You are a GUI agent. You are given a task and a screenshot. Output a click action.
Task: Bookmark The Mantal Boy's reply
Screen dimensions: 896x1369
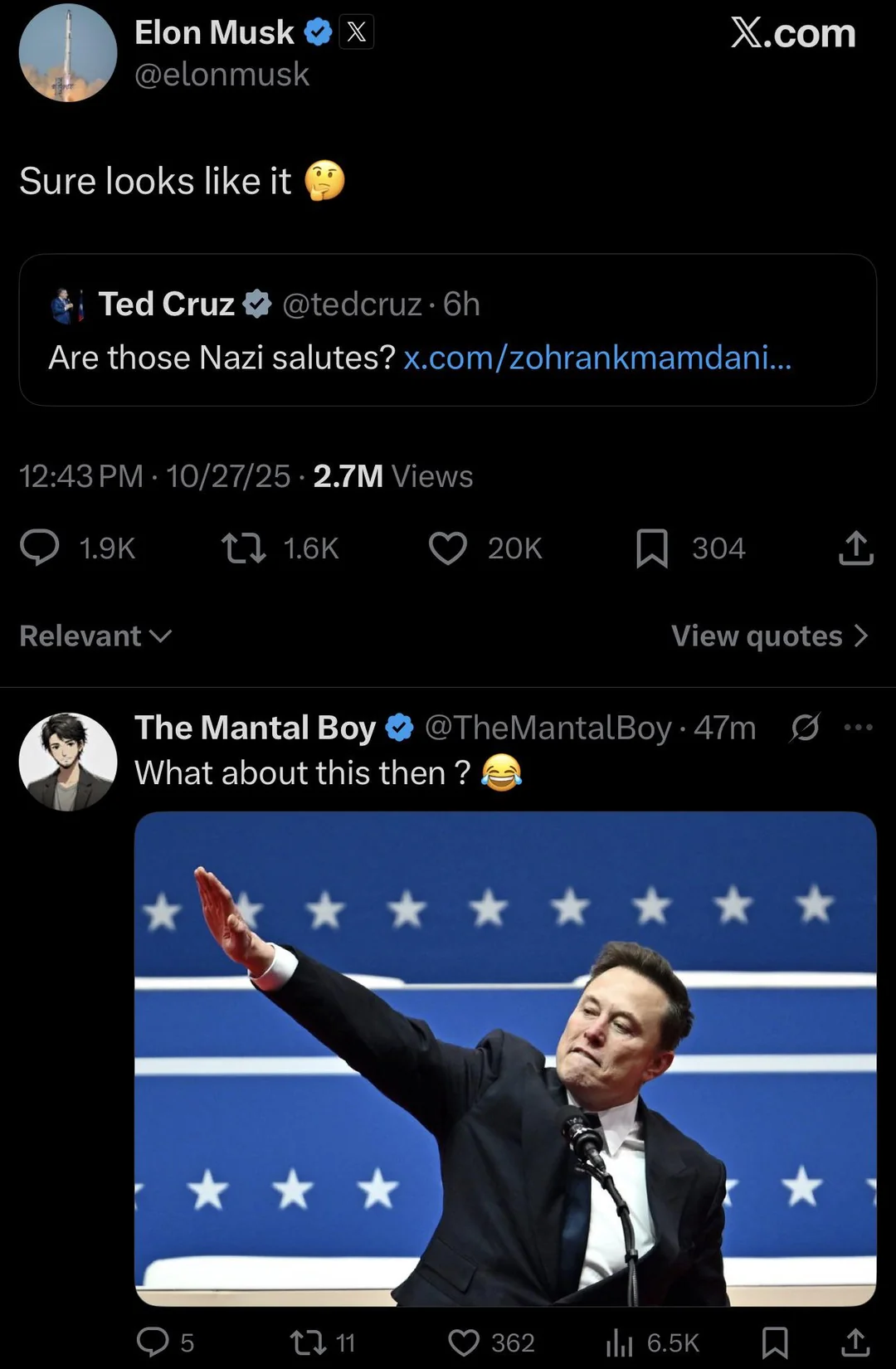point(775,1342)
